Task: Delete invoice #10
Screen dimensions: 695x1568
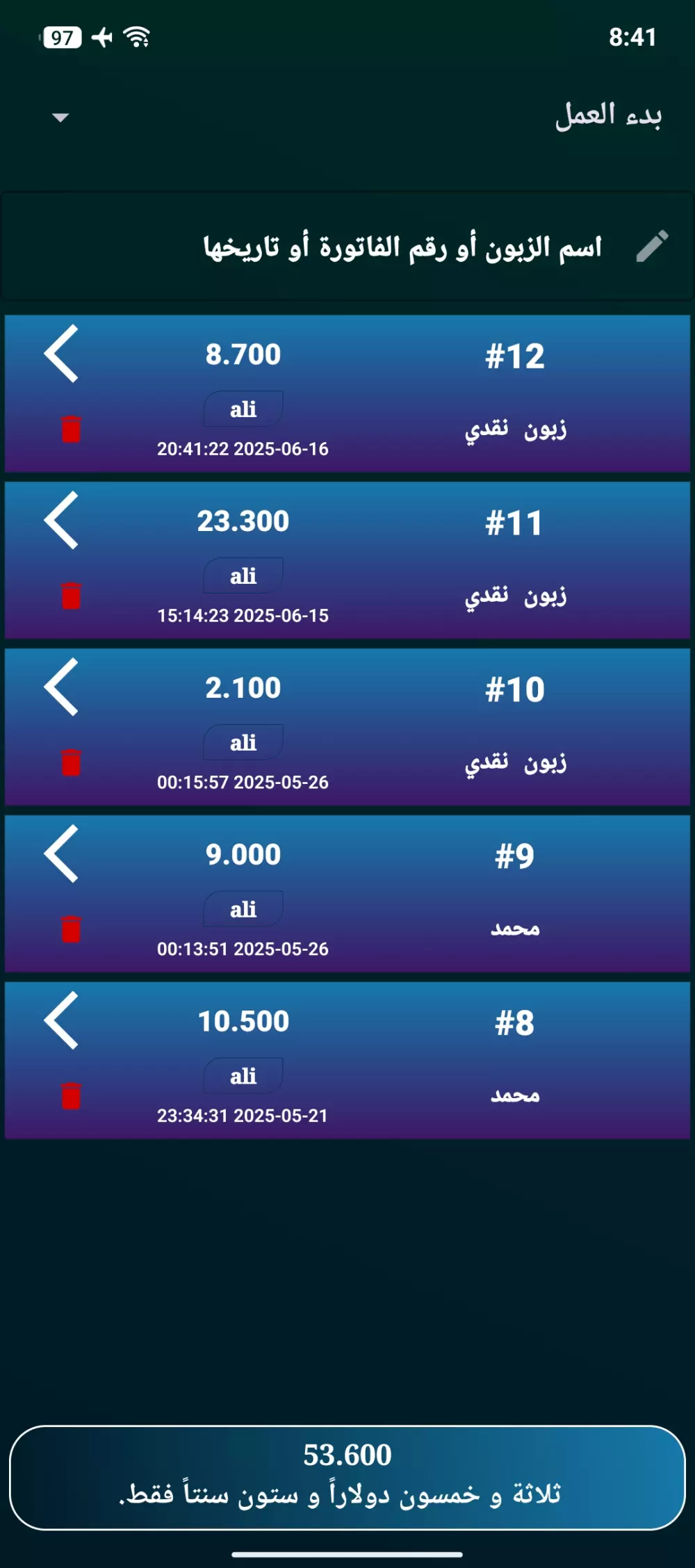Action: (72, 762)
